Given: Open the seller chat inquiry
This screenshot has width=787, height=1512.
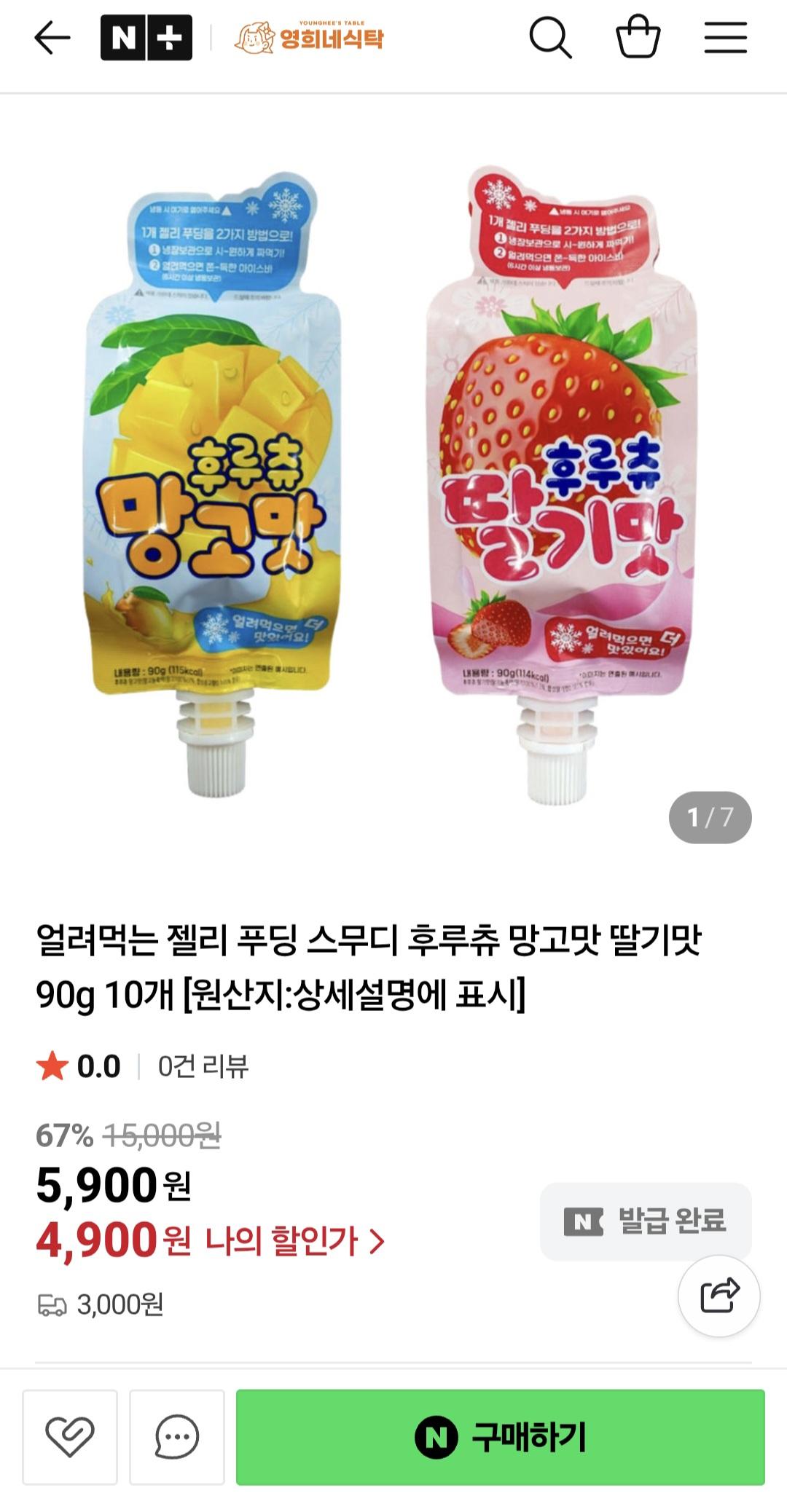Looking at the screenshot, I should point(177,1436).
